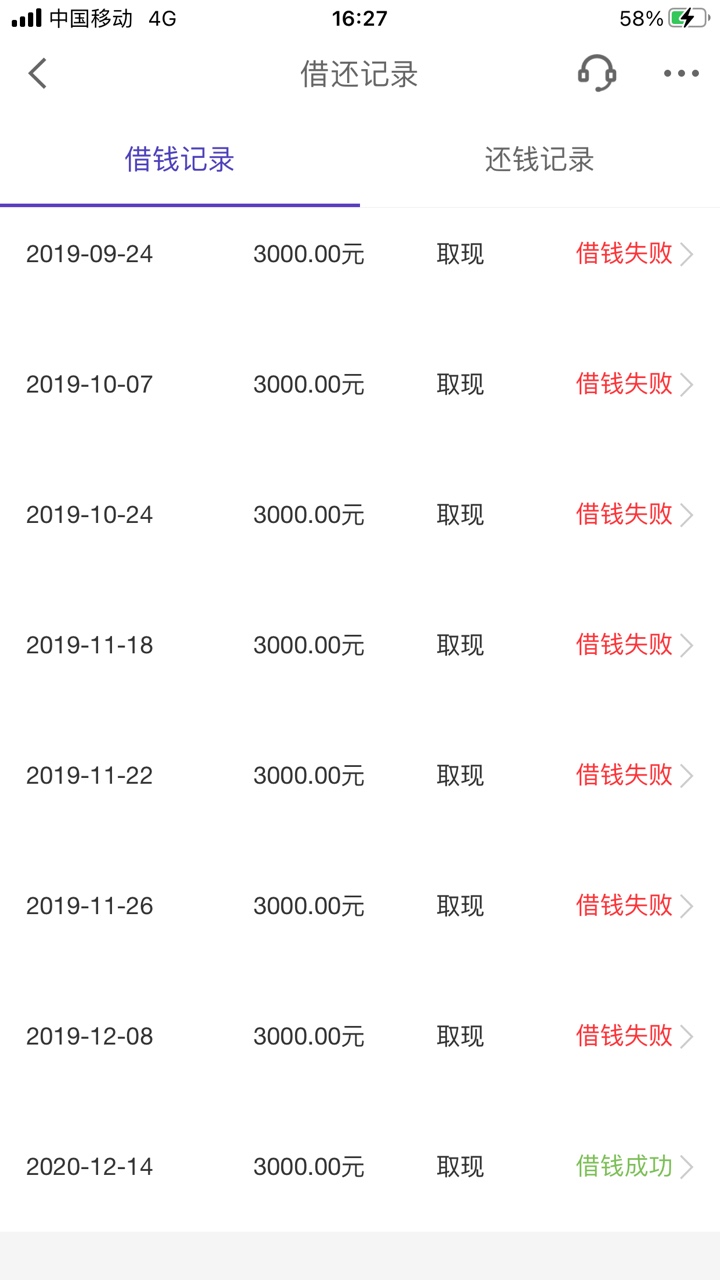Image resolution: width=720 pixels, height=1280 pixels.
Task: Open the 2019-10-24 failed loan entry
Action: pyautogui.click(x=360, y=515)
